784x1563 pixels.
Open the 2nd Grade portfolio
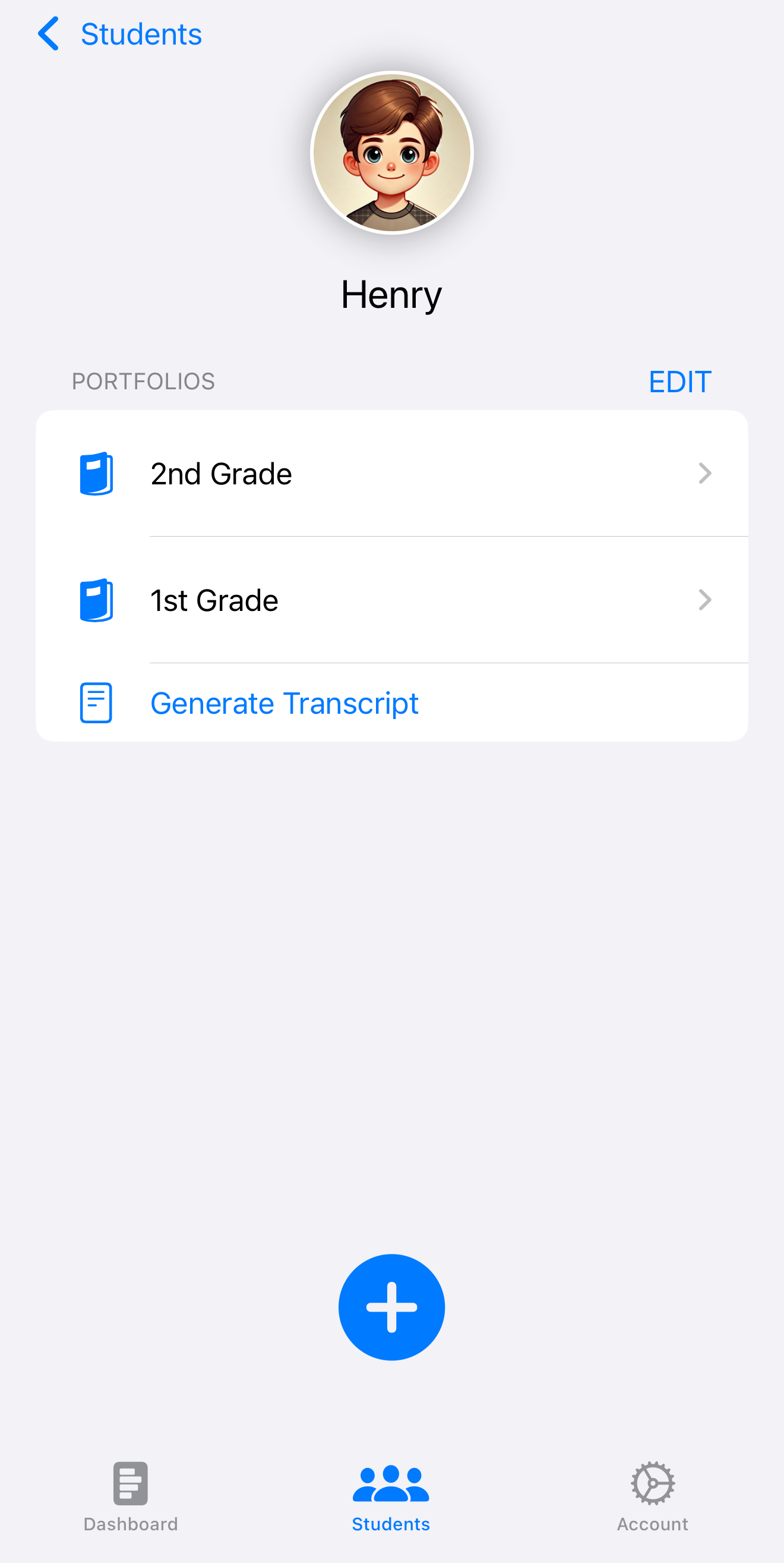(391, 474)
